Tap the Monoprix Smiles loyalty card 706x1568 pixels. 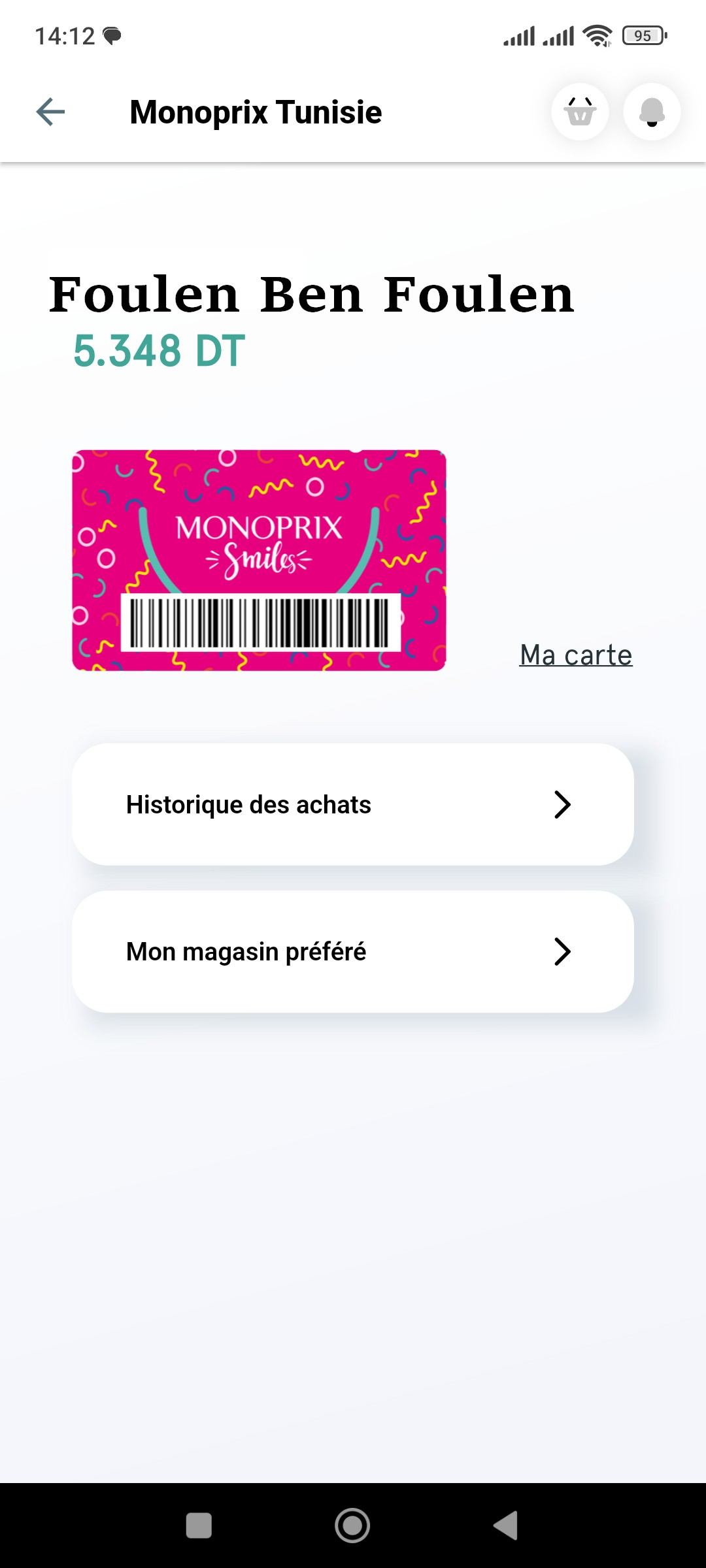[259, 560]
